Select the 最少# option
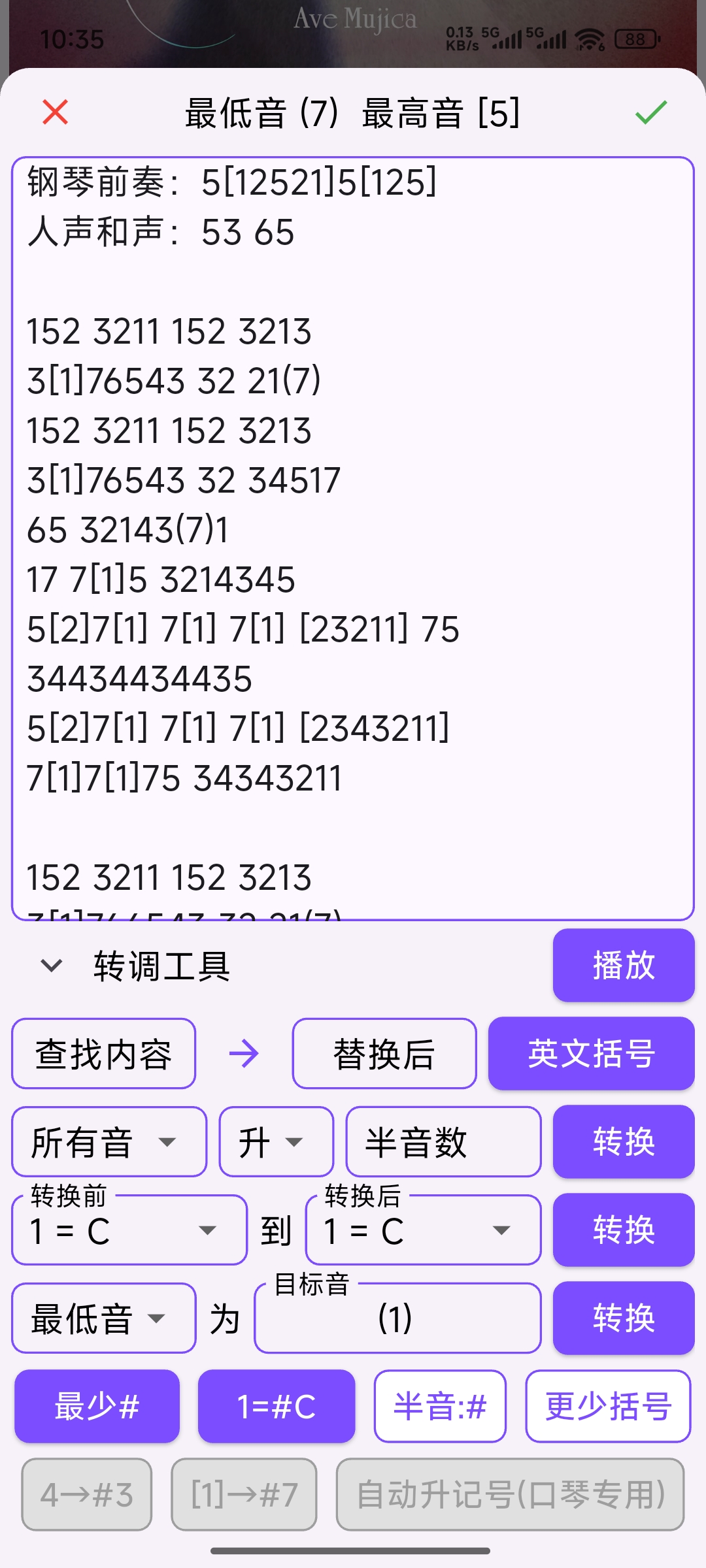The width and height of the screenshot is (706, 1568). click(x=97, y=1406)
